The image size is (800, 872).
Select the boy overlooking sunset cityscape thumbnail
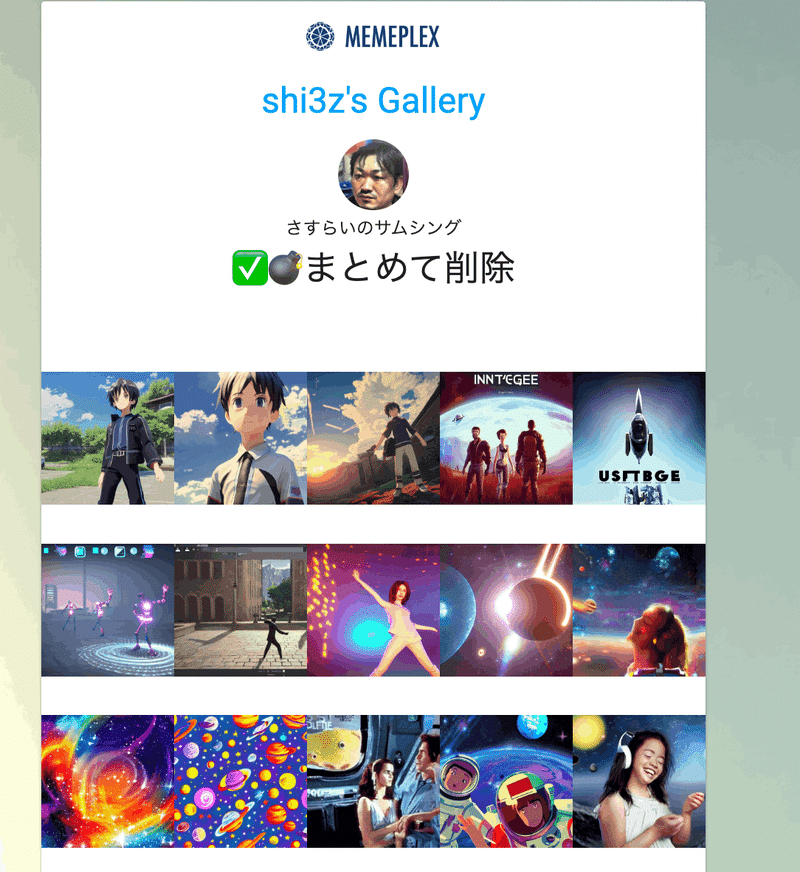coord(372,438)
